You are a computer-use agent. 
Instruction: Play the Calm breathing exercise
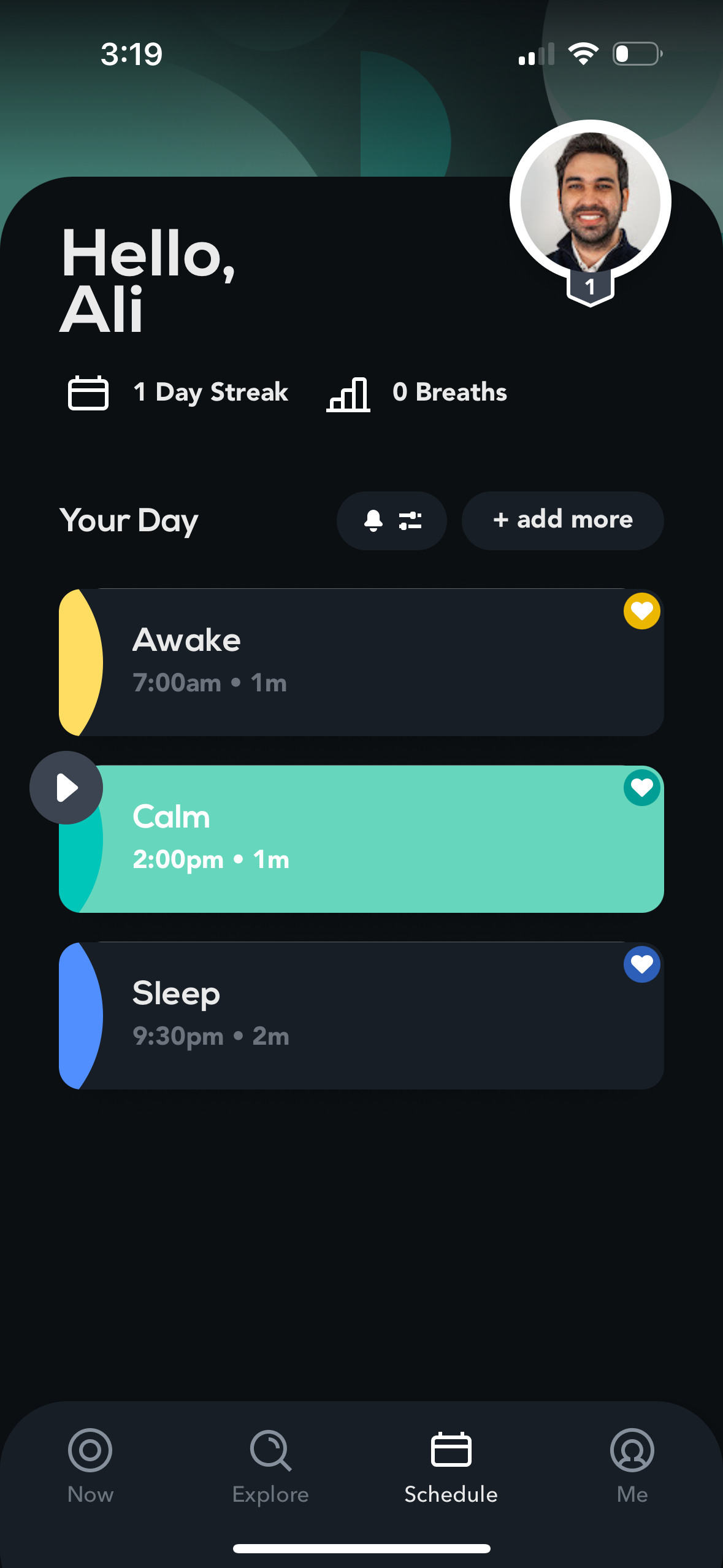(66, 788)
